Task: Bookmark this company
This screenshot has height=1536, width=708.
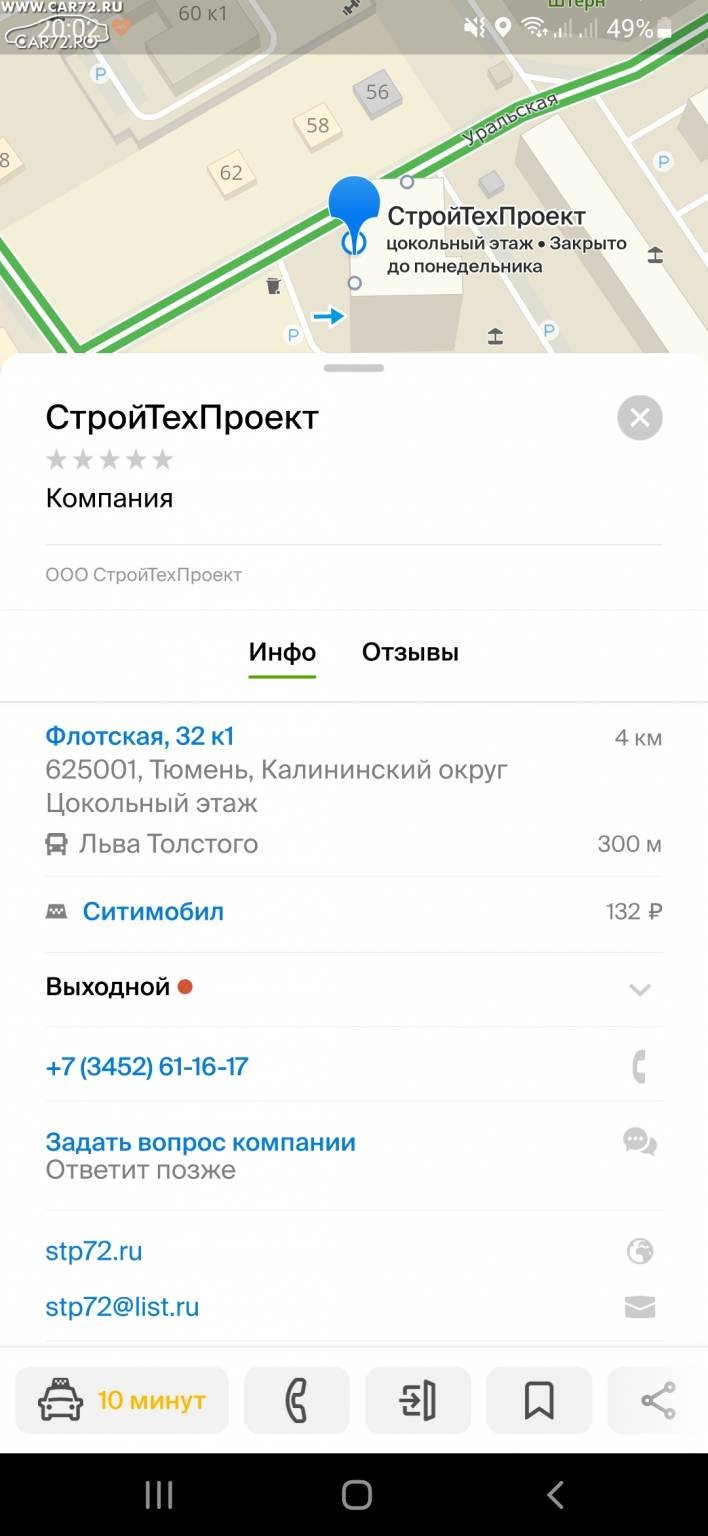Action: click(539, 1400)
